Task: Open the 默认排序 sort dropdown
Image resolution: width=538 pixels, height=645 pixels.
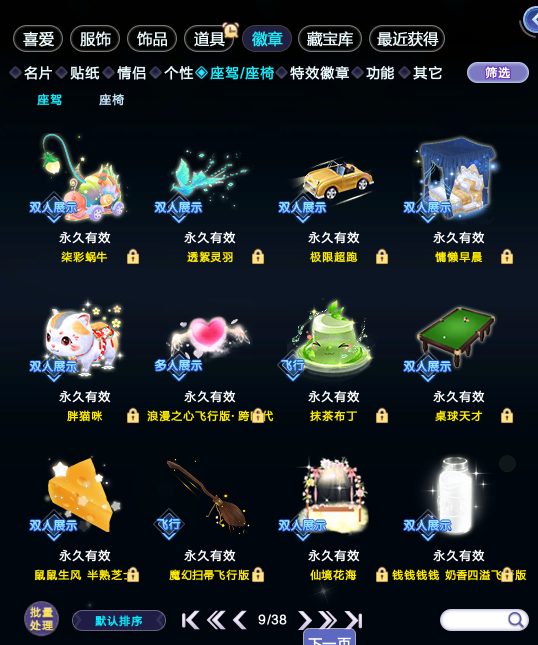Action: coord(119,621)
